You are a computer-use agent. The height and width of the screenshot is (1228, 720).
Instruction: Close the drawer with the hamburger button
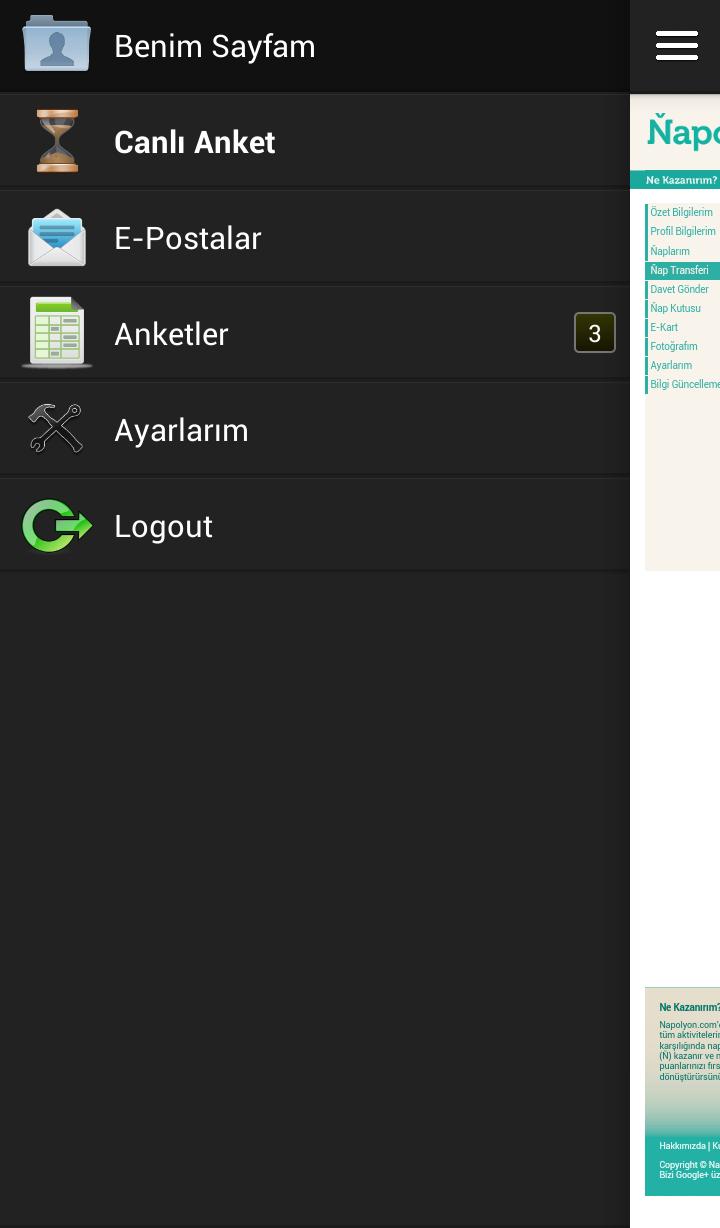tap(676, 46)
